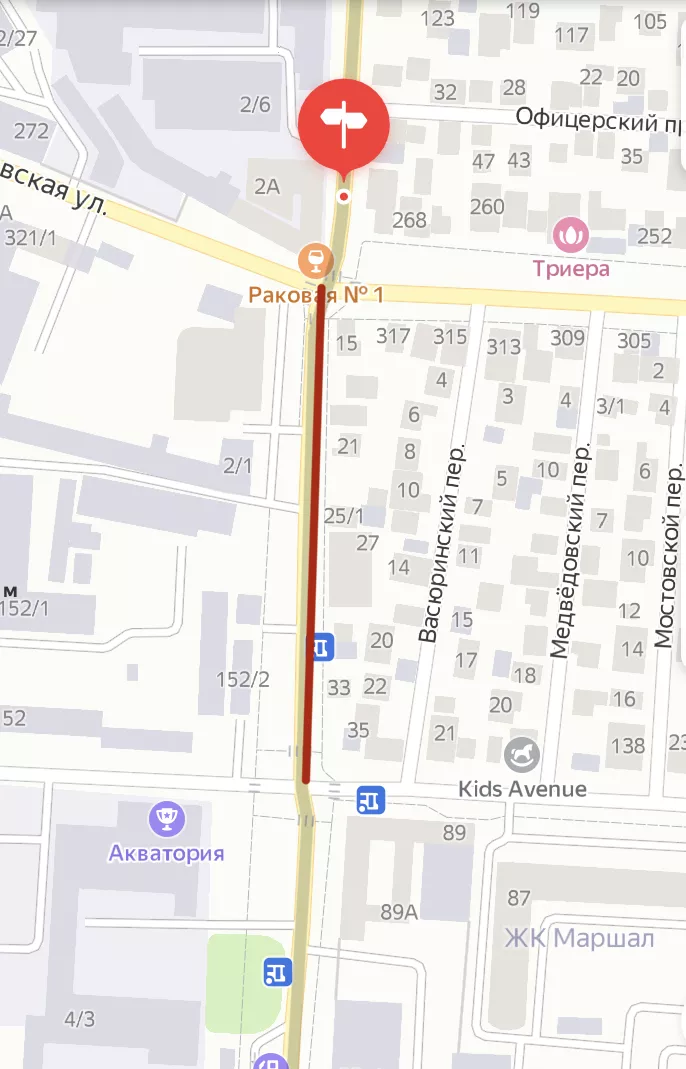Viewport: 686px width, 1069px height.
Task: Select the Kids Avenue marker
Action: click(522, 754)
